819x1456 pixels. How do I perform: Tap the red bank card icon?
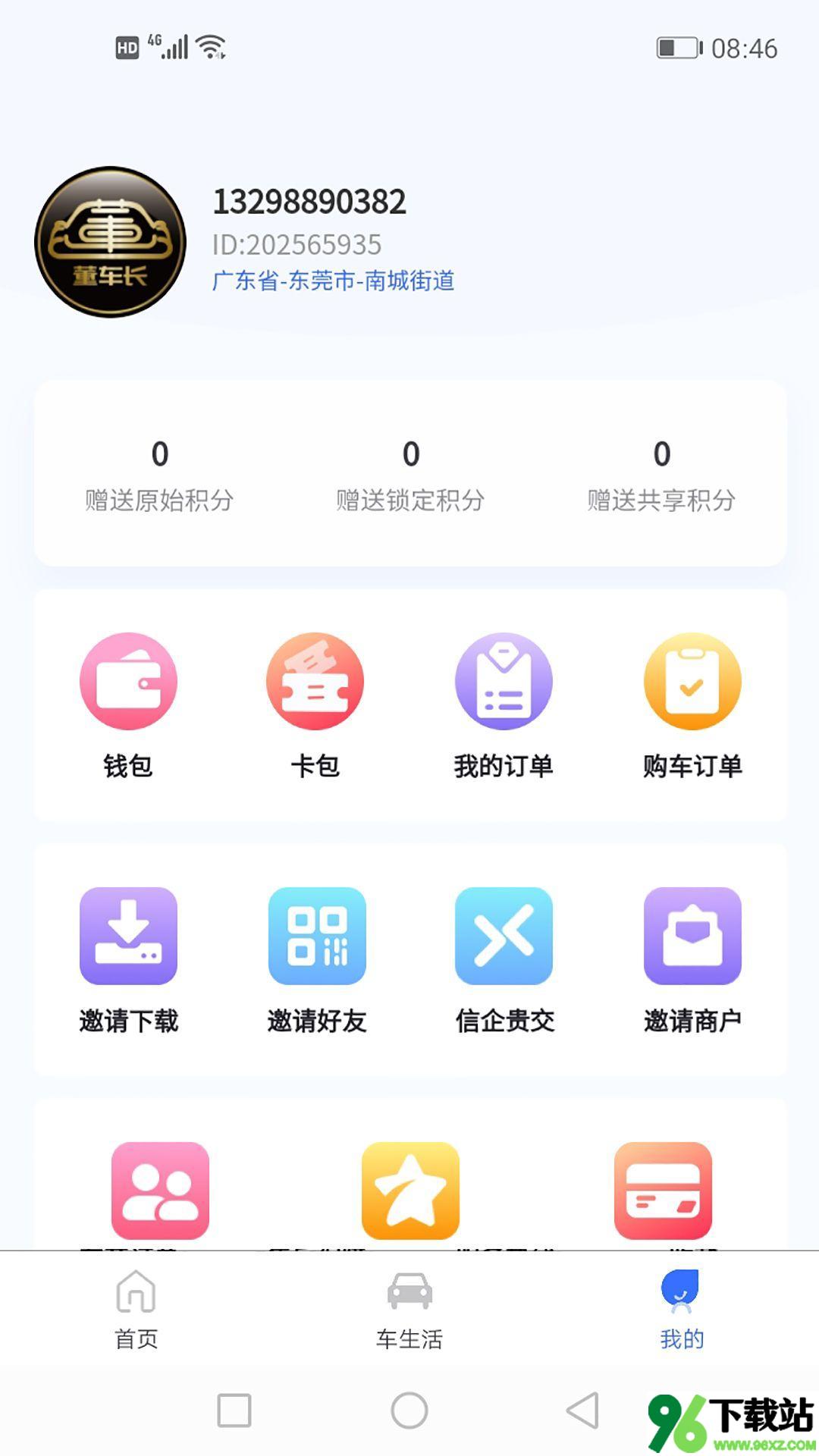pos(663,1191)
